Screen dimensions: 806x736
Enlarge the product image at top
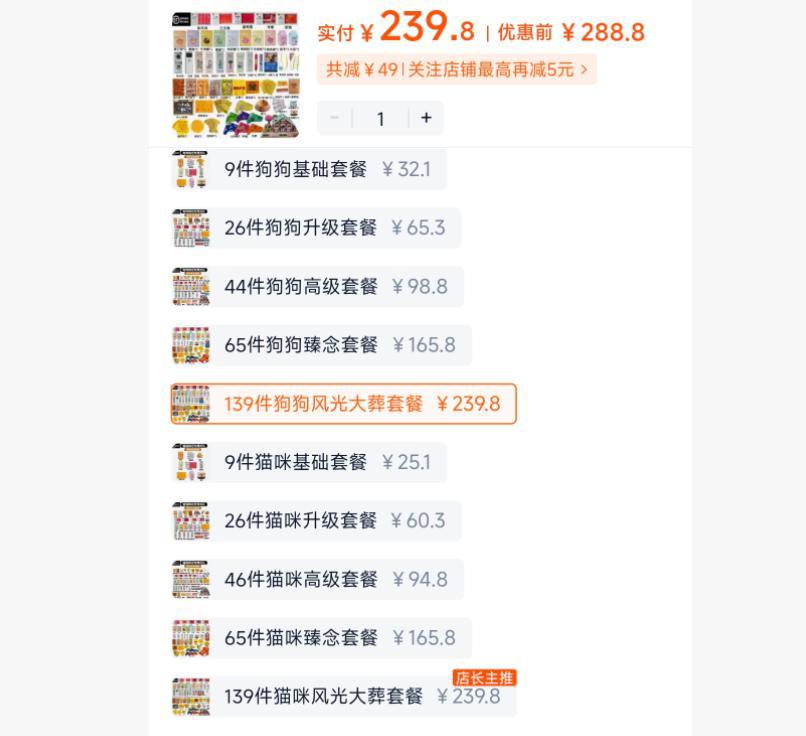click(x=236, y=74)
